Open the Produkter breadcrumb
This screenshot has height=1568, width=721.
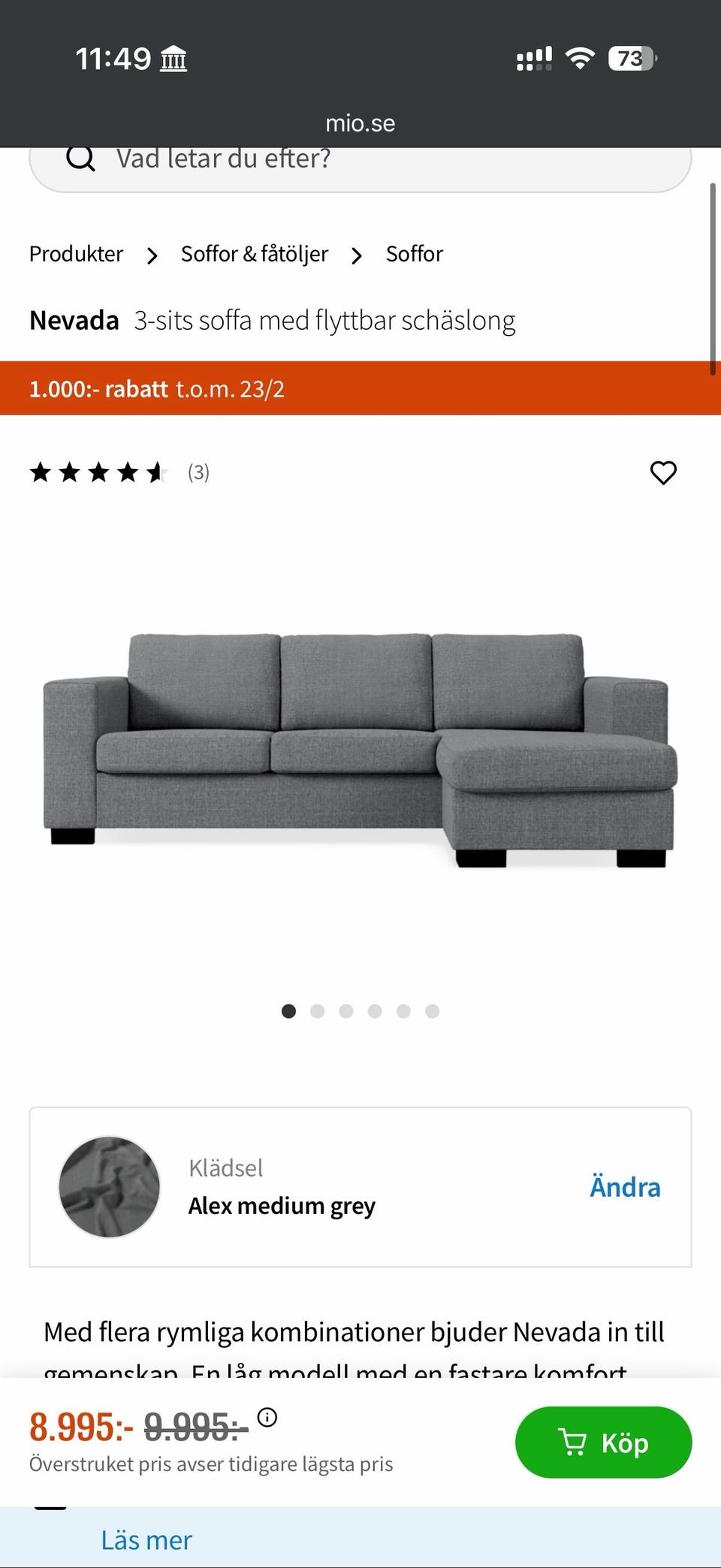(x=76, y=254)
